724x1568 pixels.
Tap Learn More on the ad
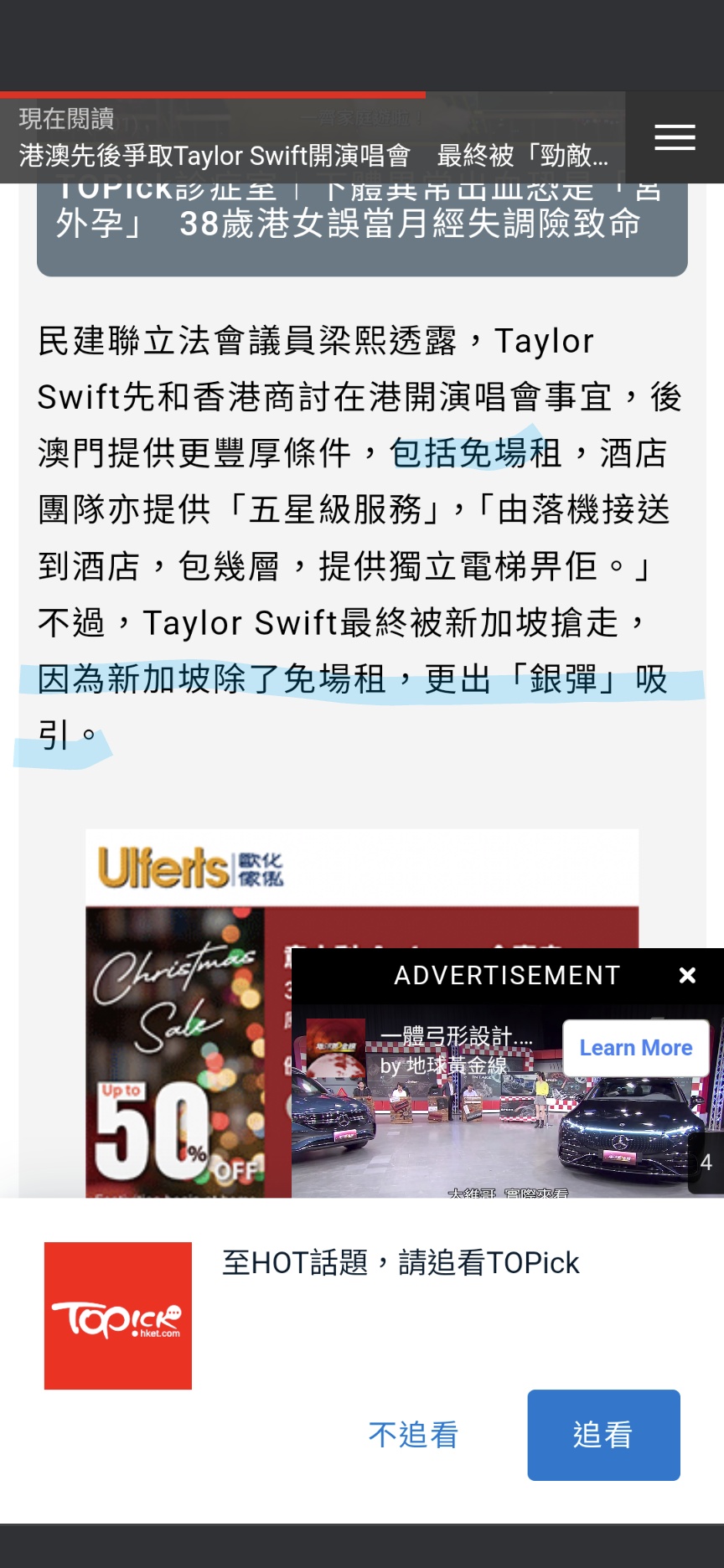coord(635,1048)
